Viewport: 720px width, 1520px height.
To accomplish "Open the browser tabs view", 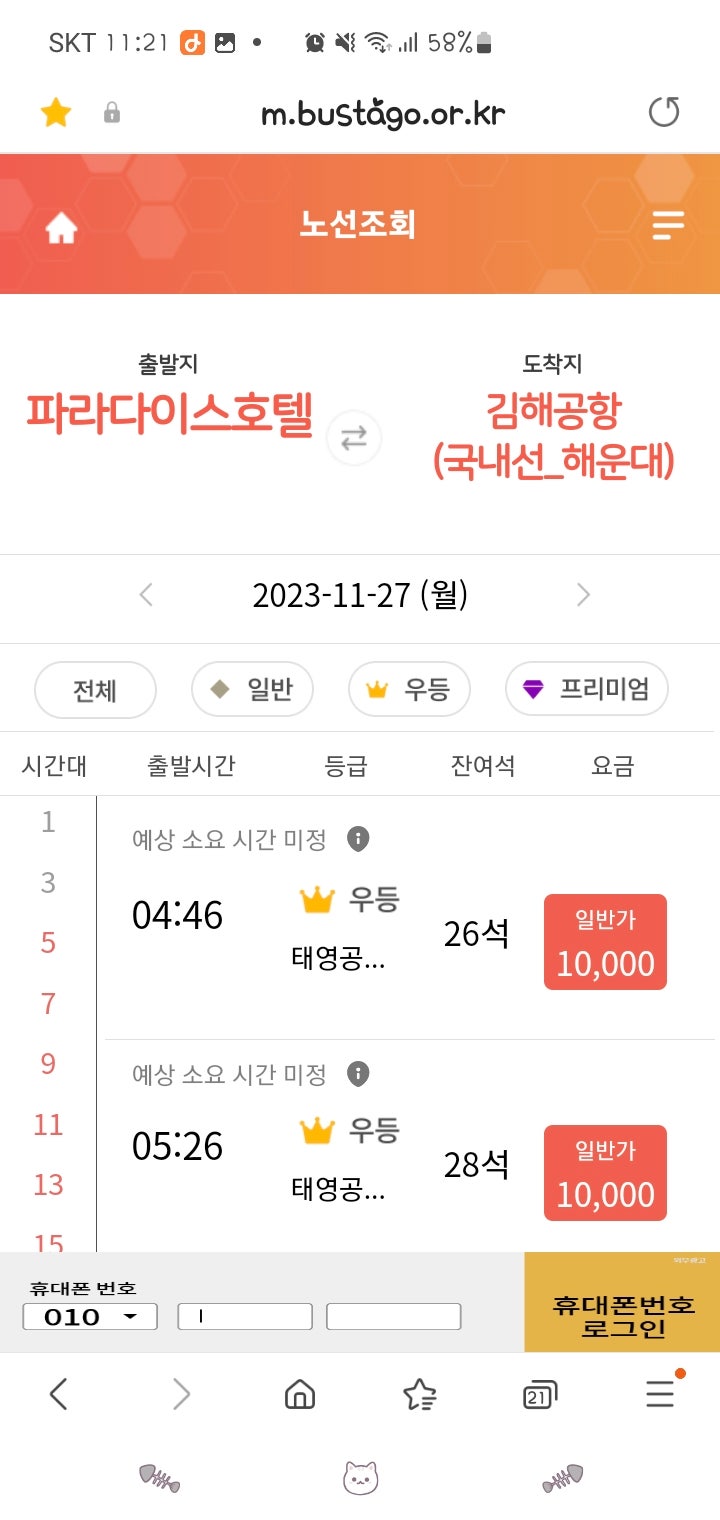I will pyautogui.click(x=540, y=1394).
